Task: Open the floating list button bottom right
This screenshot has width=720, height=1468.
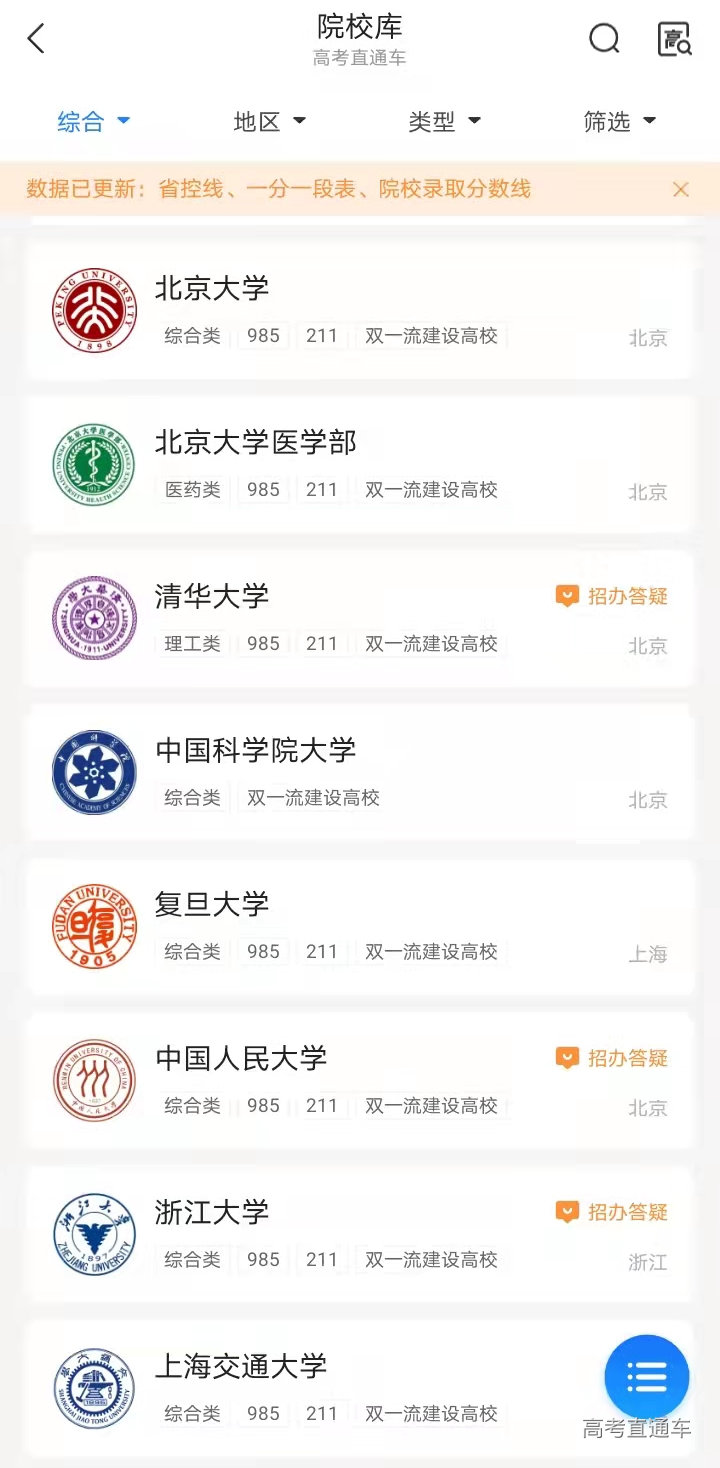Action: coord(646,1376)
